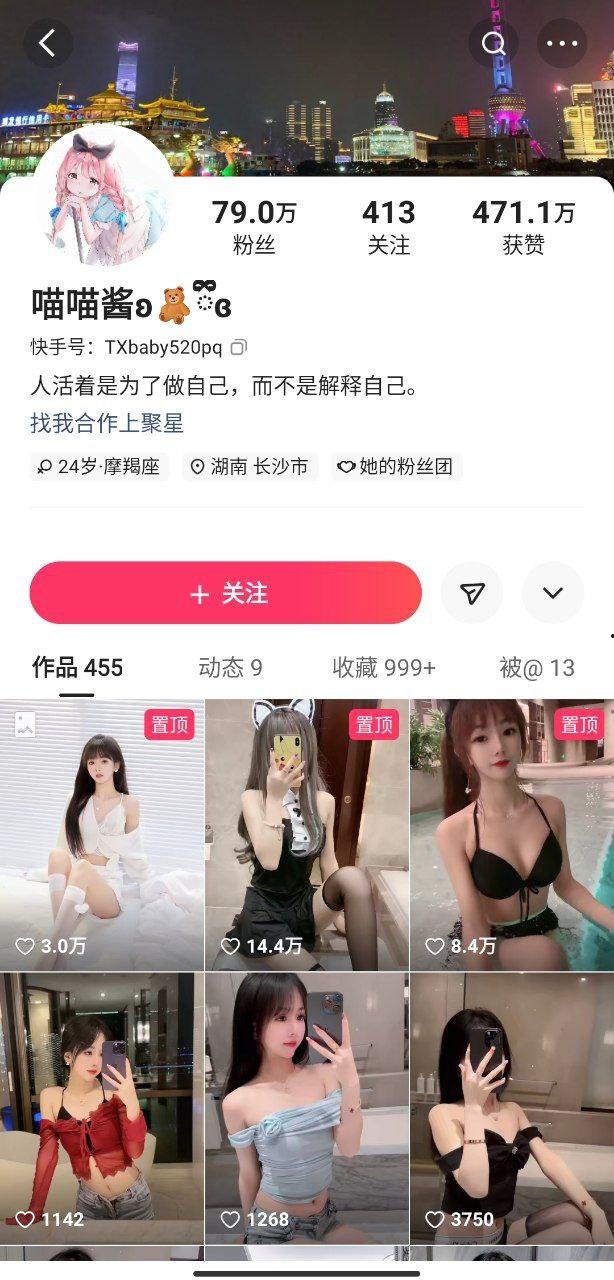Screen dimensions: 614x1280
Task: Open the post with 1268 likes
Action: (307, 1108)
